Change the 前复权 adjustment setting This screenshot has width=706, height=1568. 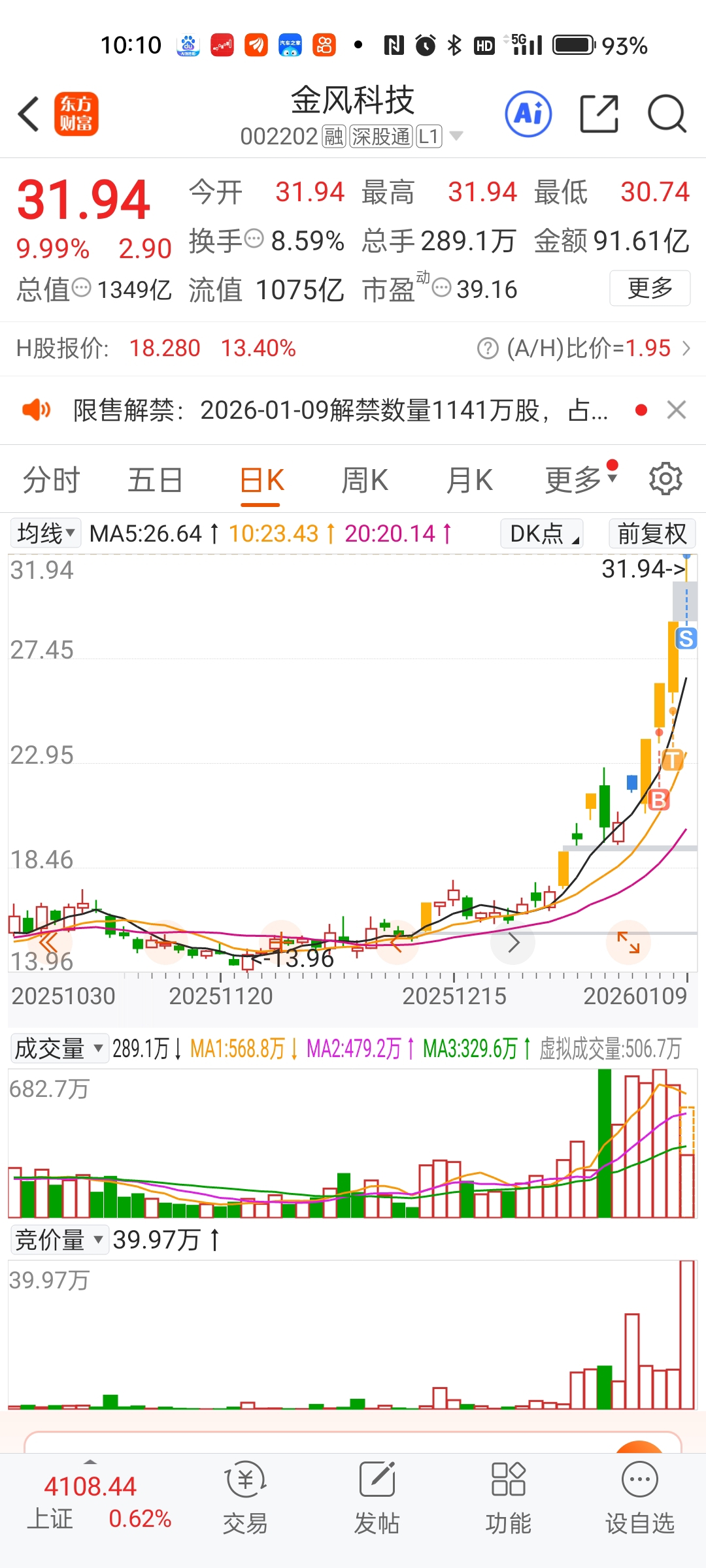[x=652, y=533]
